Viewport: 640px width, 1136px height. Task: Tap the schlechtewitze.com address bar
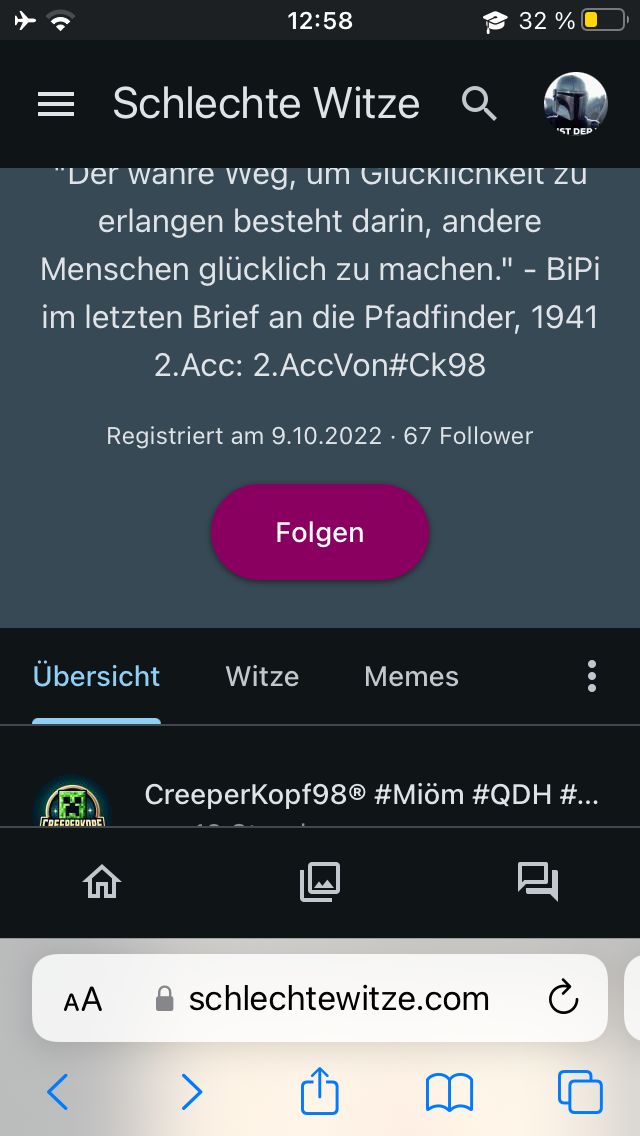pyautogui.click(x=338, y=998)
